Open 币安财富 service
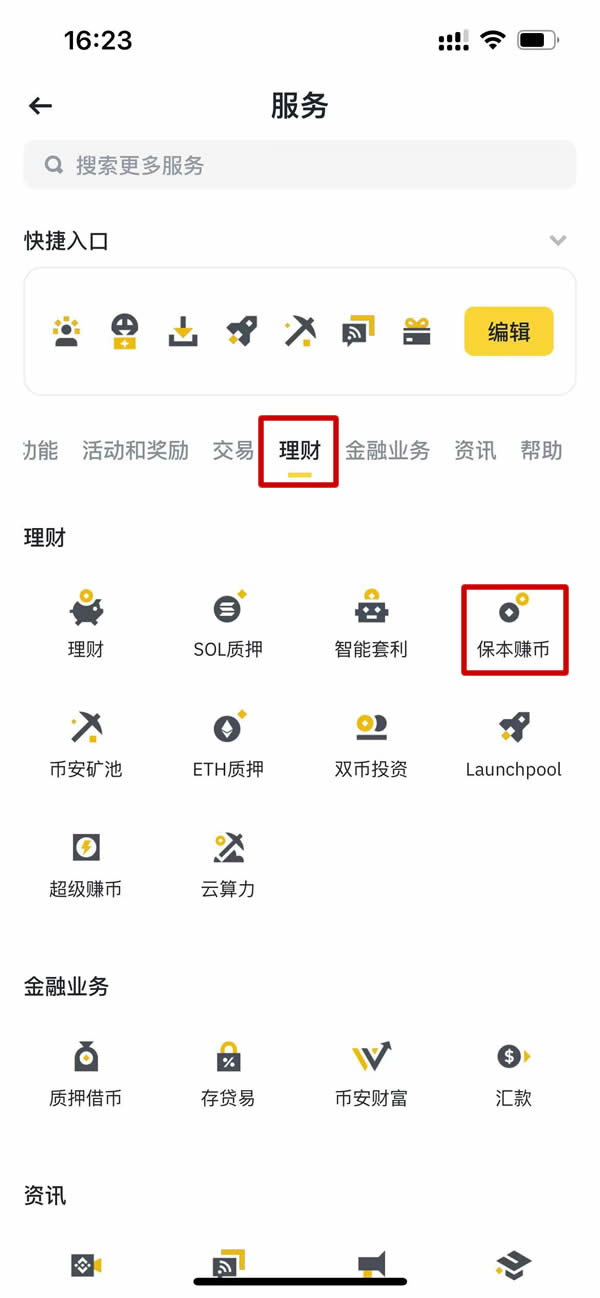Screen dimensions: 600x1298 pyautogui.click(x=371, y=1073)
